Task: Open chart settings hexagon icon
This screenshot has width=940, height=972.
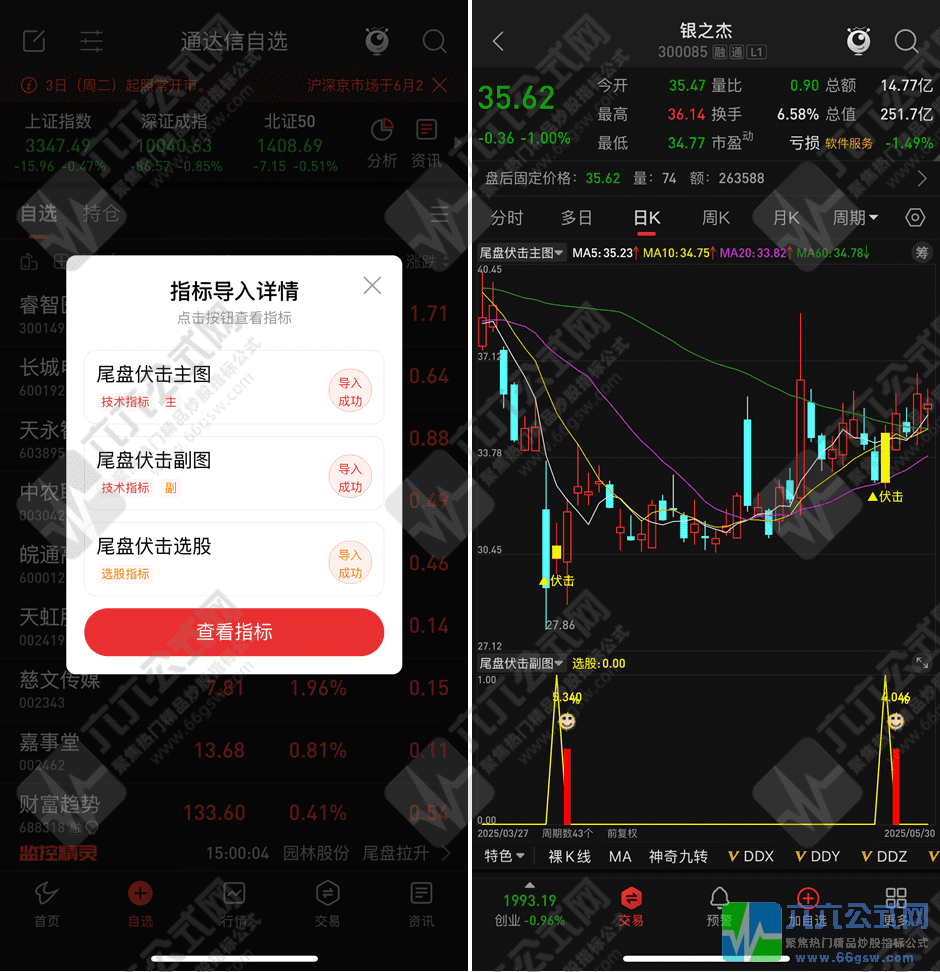Action: 915,217
